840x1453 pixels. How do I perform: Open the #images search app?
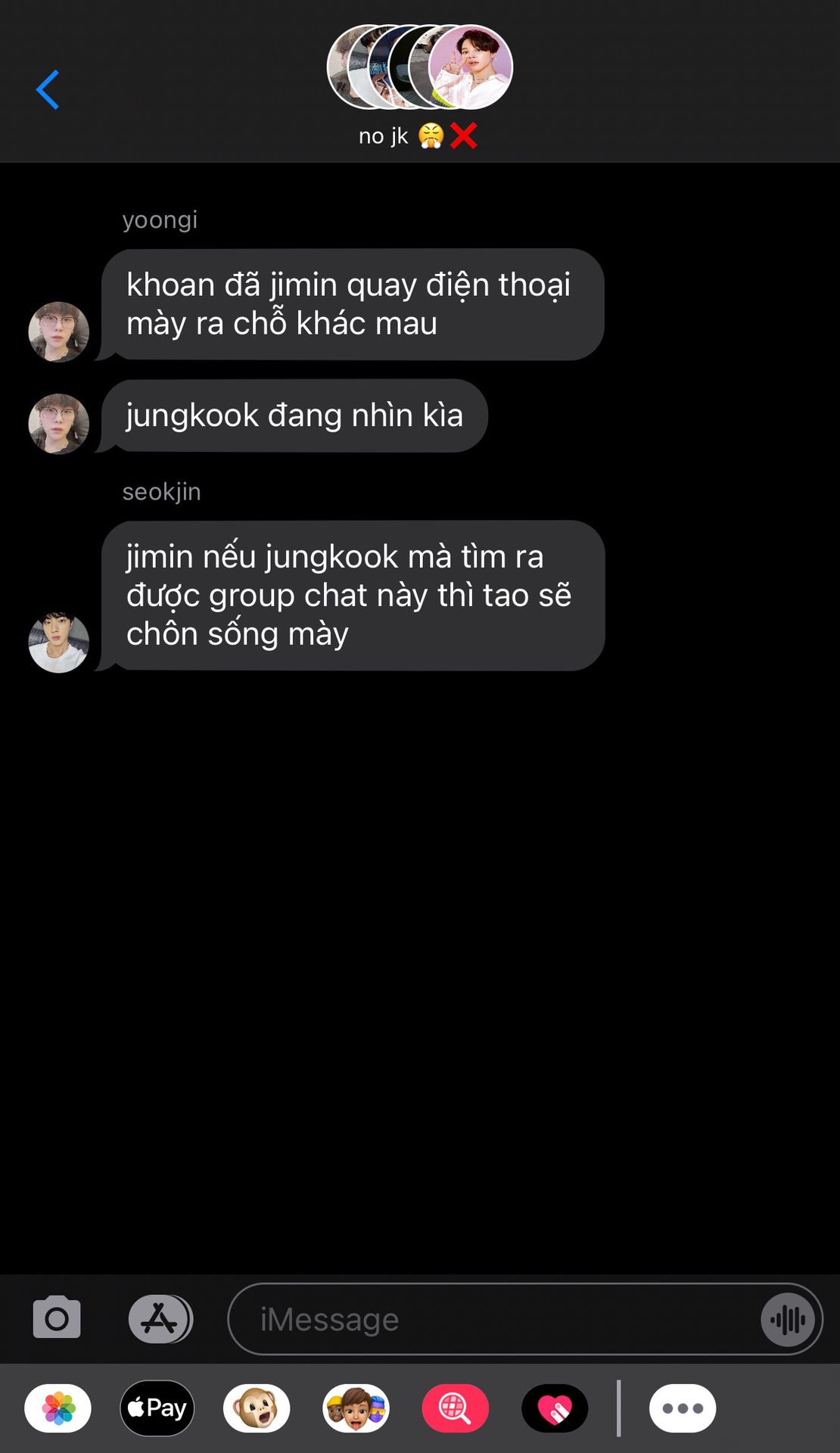pos(455,1408)
